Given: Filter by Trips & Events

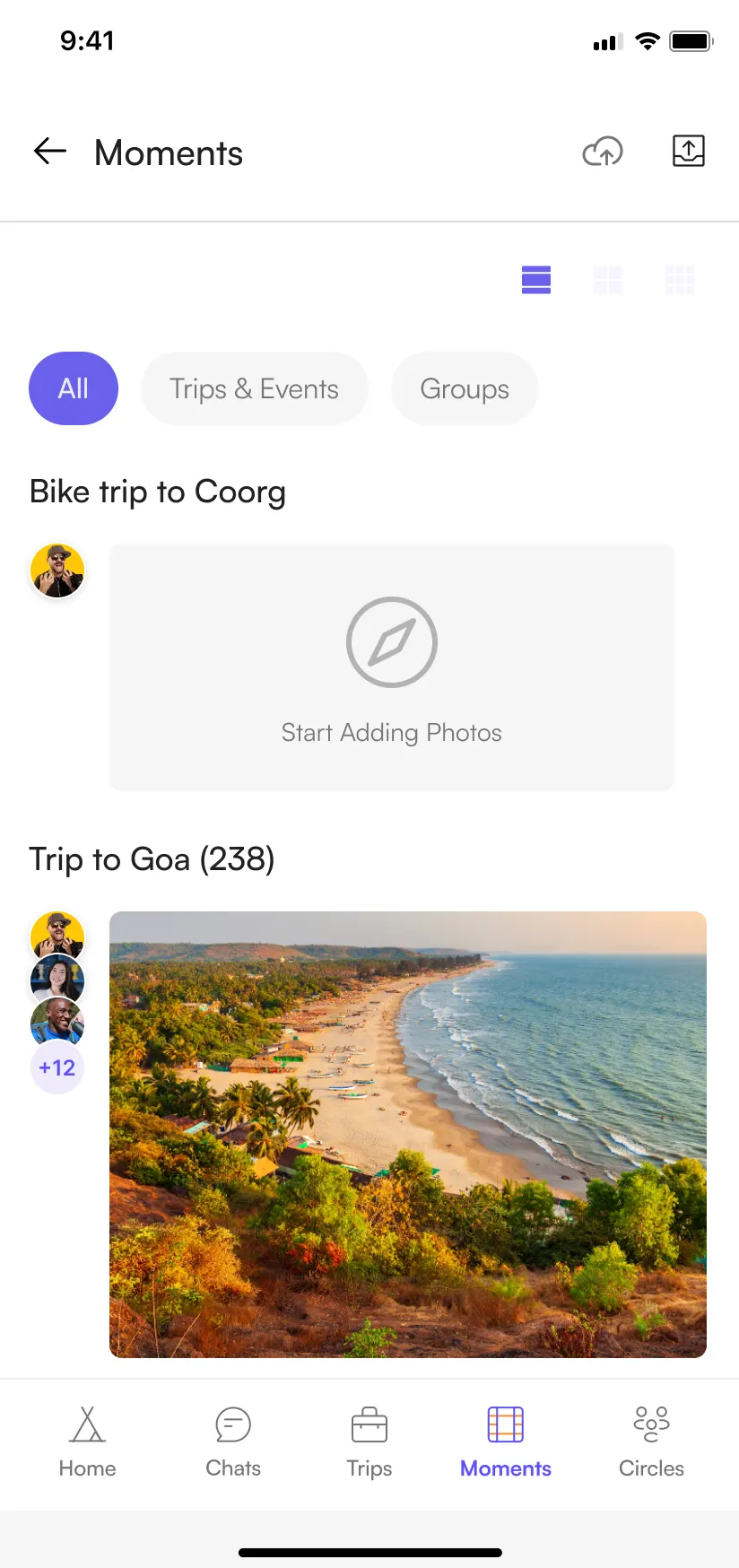Looking at the screenshot, I should tap(255, 388).
